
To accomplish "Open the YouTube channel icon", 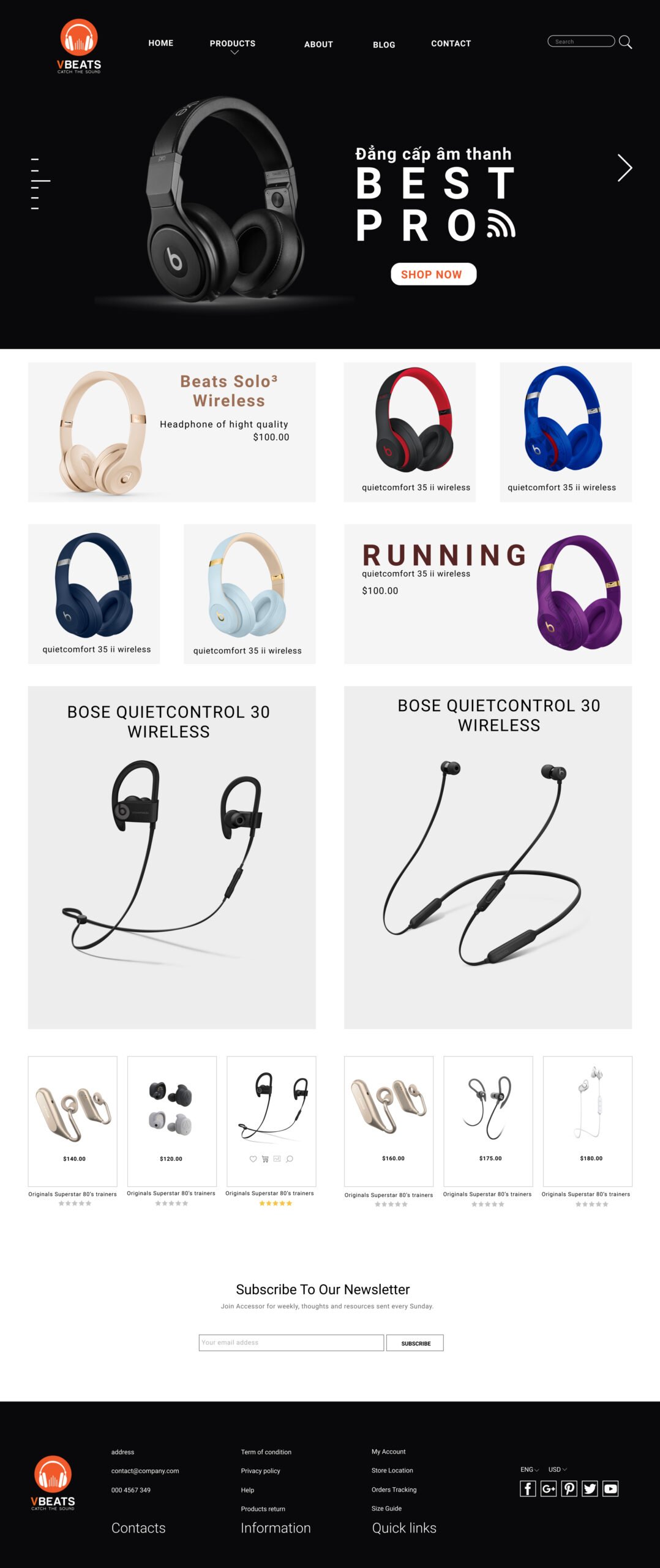I will (610, 1488).
